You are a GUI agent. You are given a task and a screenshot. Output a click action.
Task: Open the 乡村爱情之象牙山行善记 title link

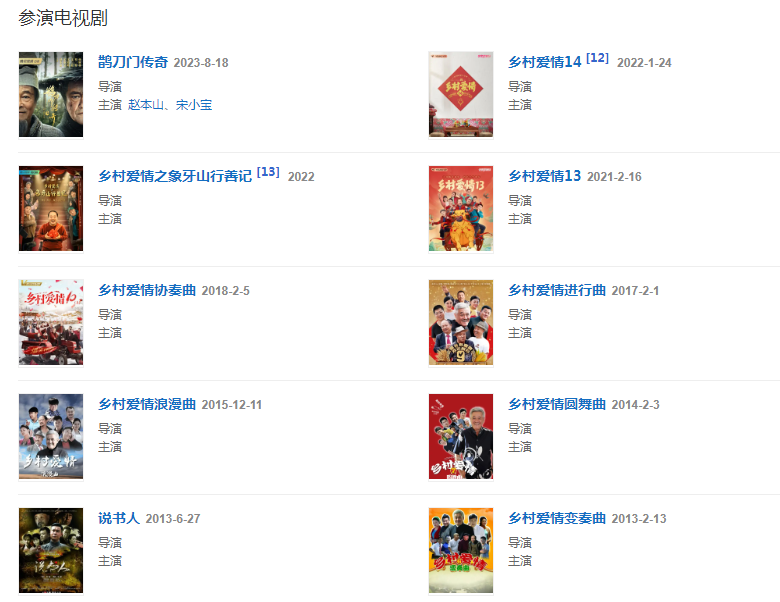pyautogui.click(x=175, y=176)
